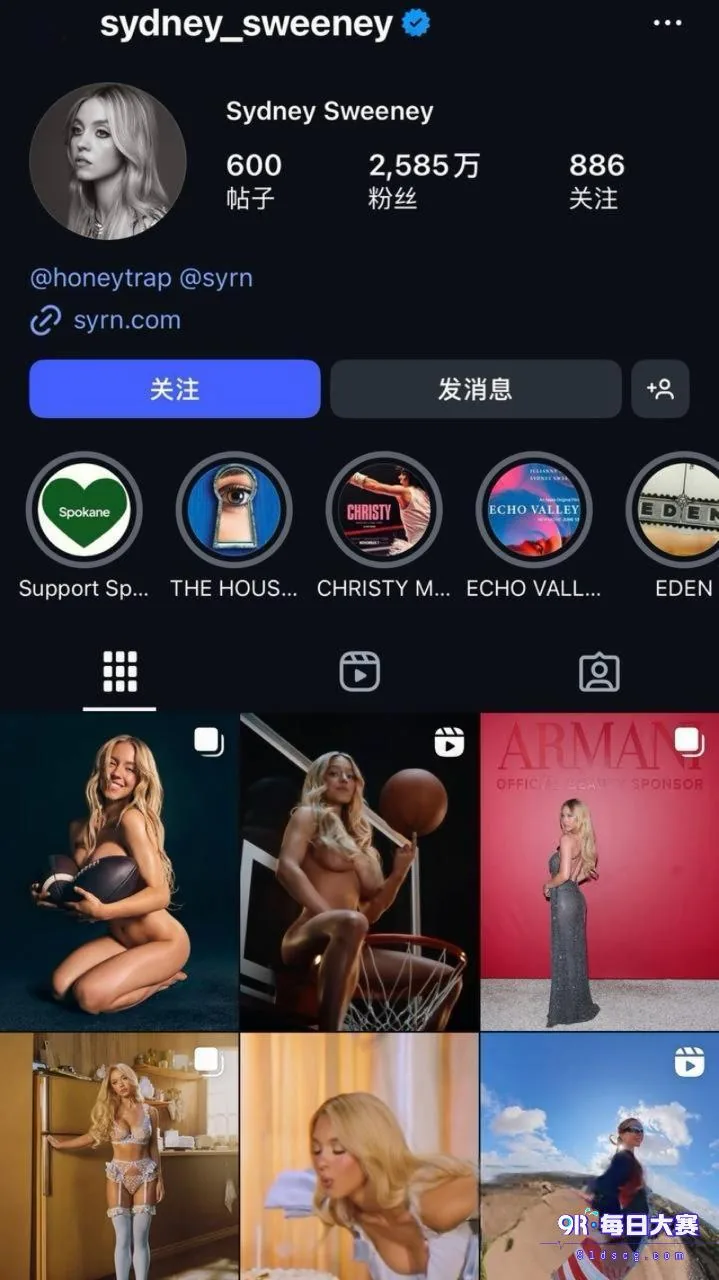Open THE HOUS... story highlight

point(234,510)
